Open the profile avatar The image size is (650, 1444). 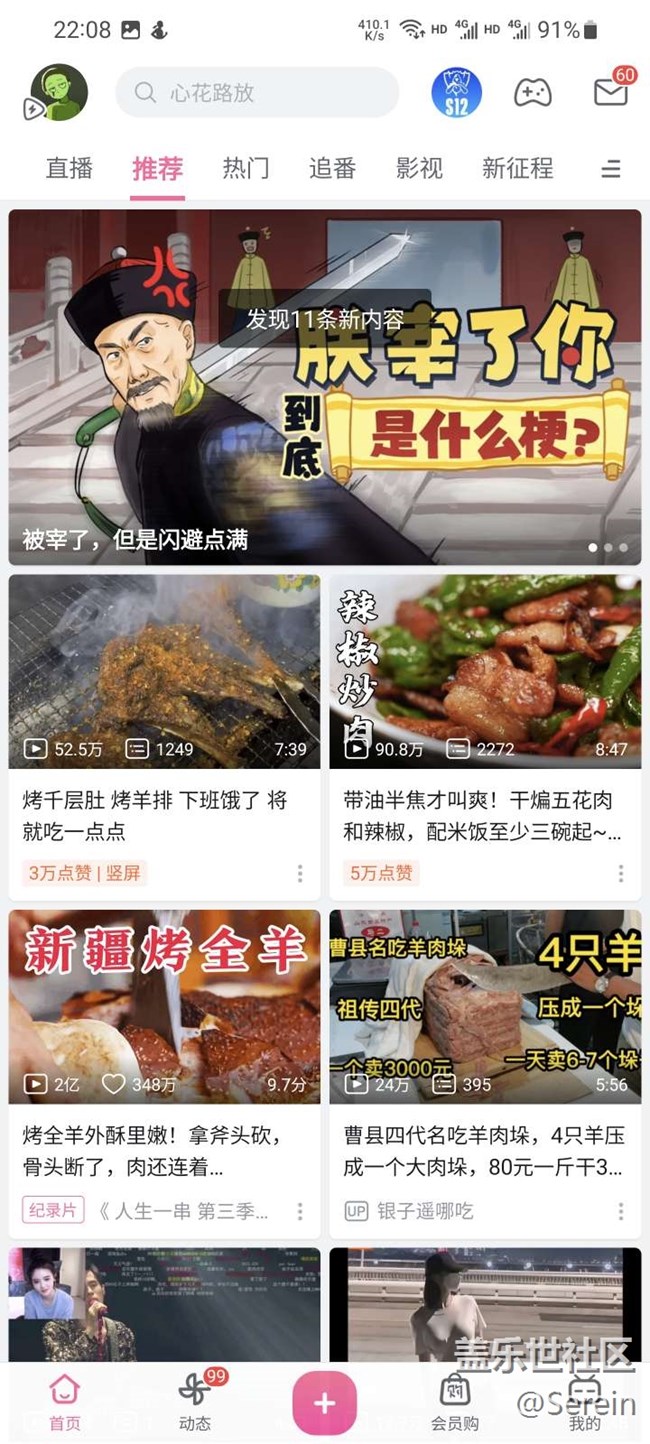tap(59, 93)
